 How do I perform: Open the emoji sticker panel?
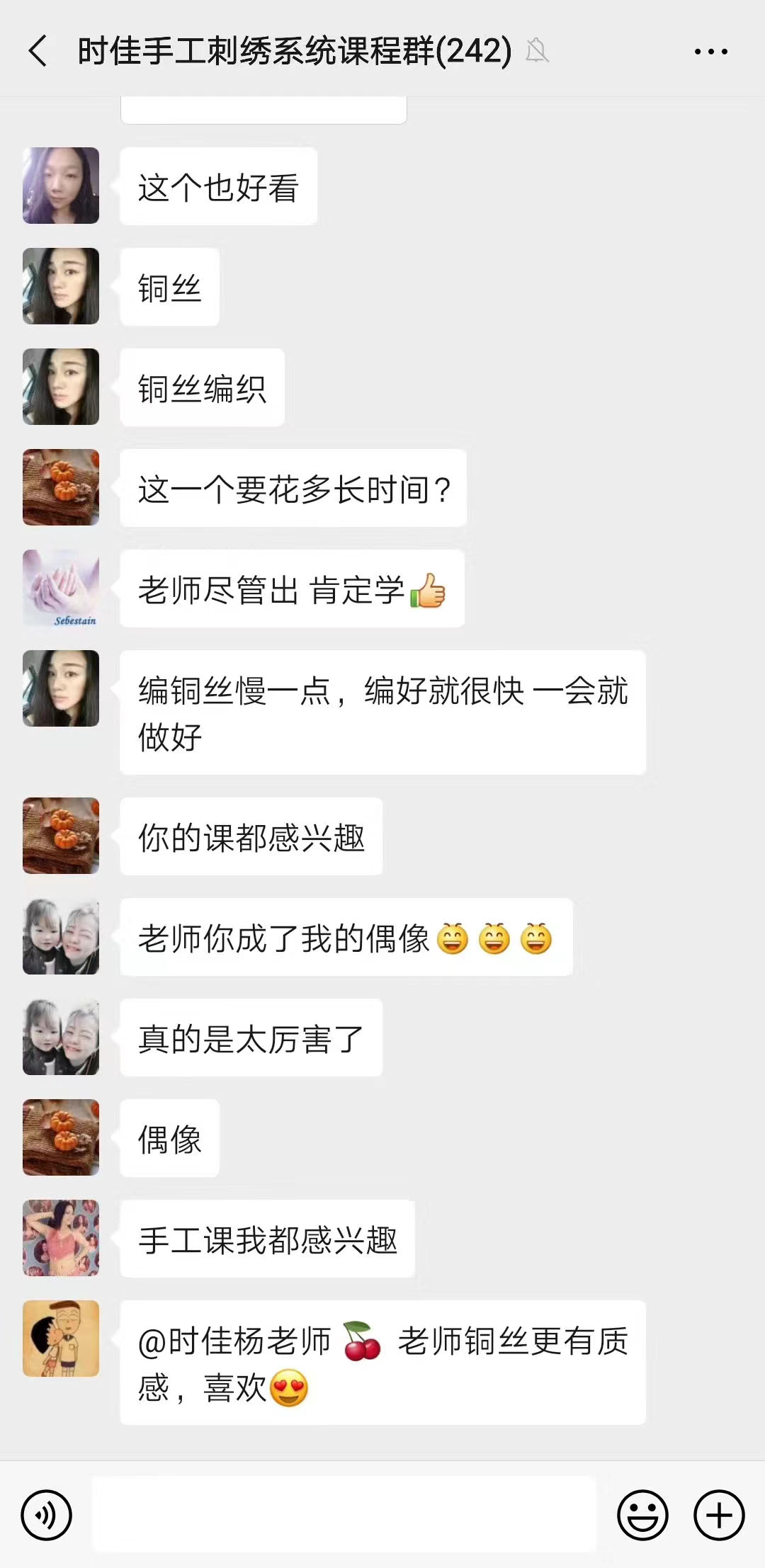642,1515
